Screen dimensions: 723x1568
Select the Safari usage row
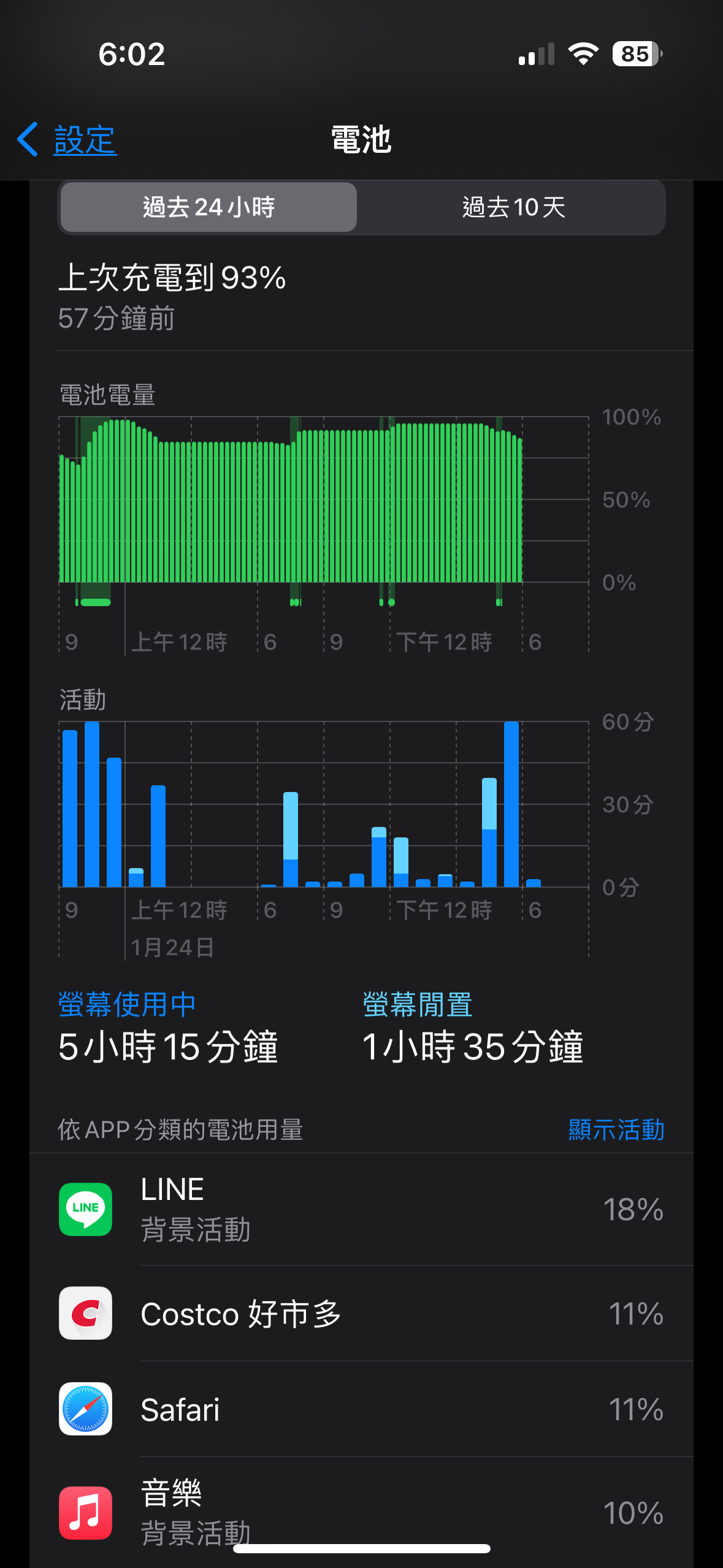pos(361,1409)
